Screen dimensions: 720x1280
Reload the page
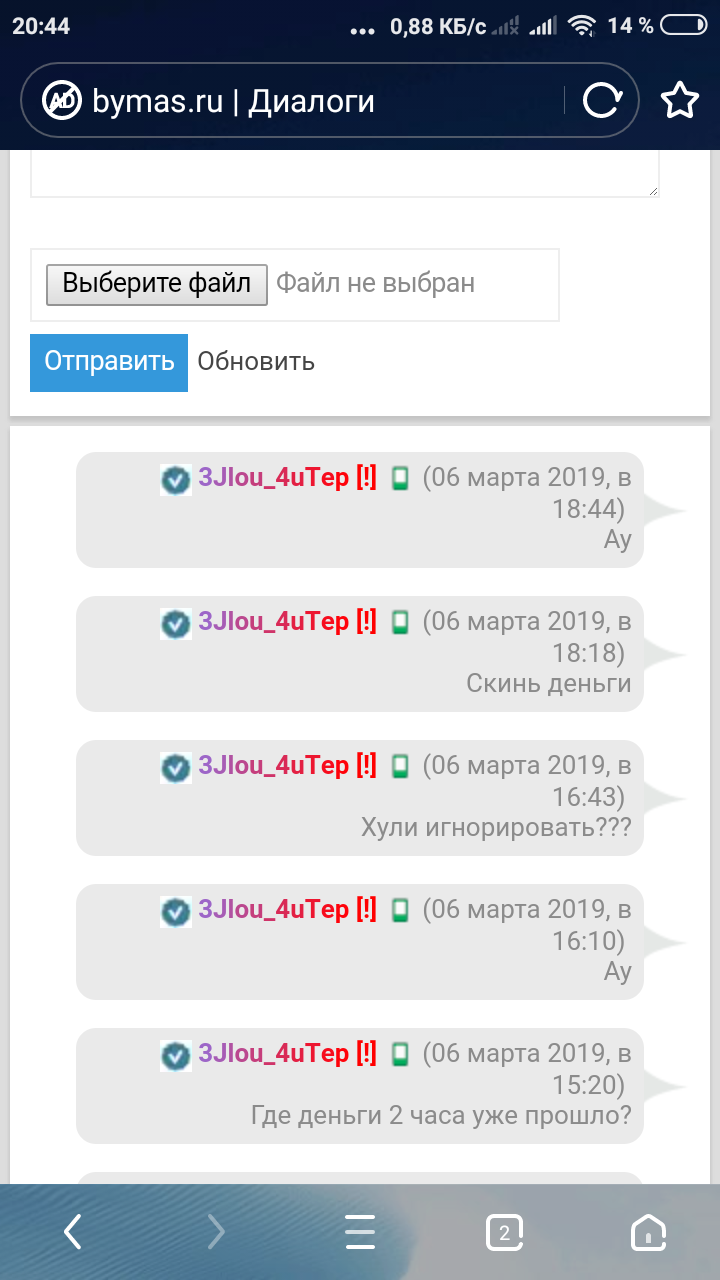pos(602,101)
